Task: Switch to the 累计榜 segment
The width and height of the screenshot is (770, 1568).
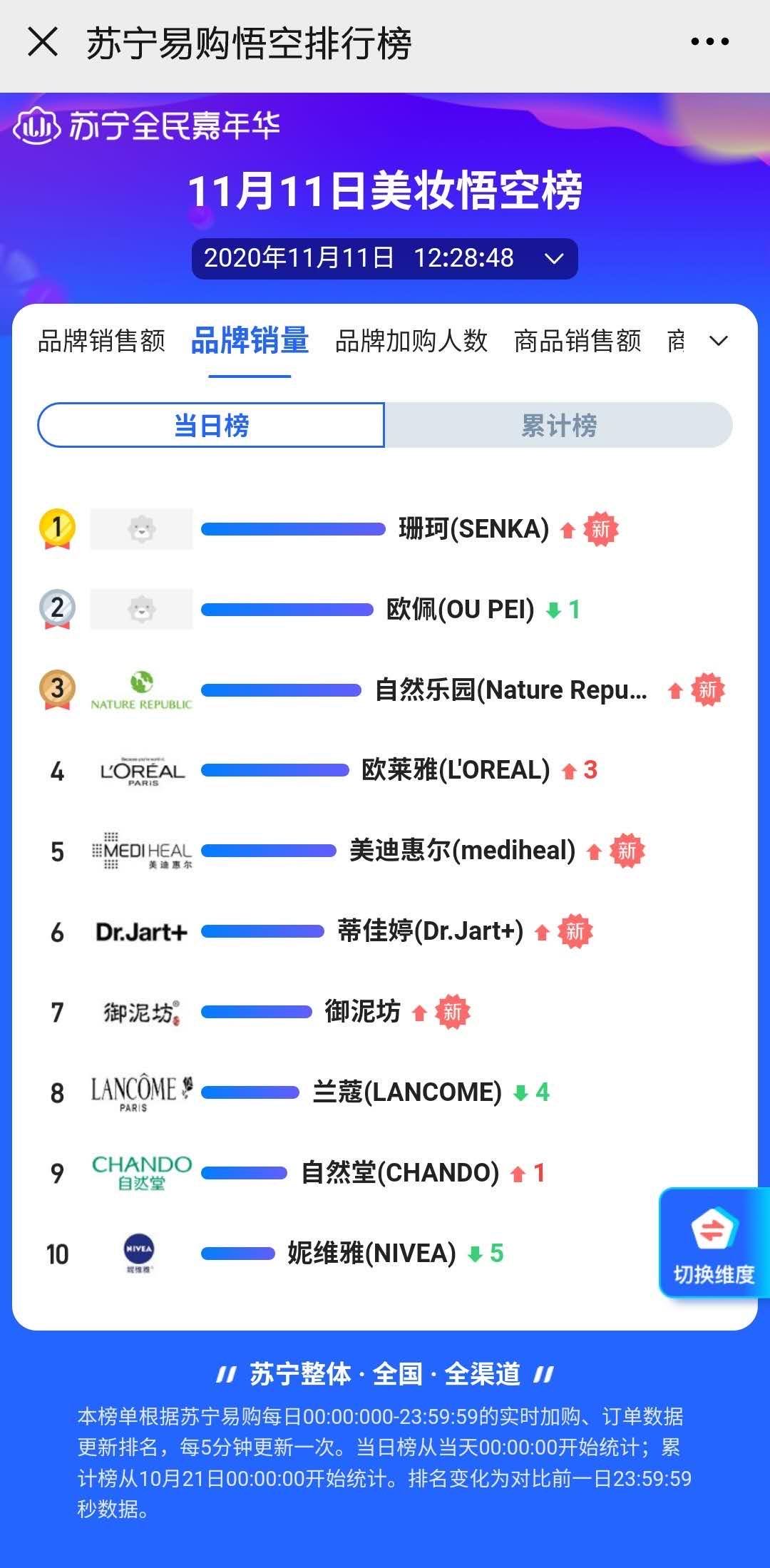Action: [x=559, y=426]
